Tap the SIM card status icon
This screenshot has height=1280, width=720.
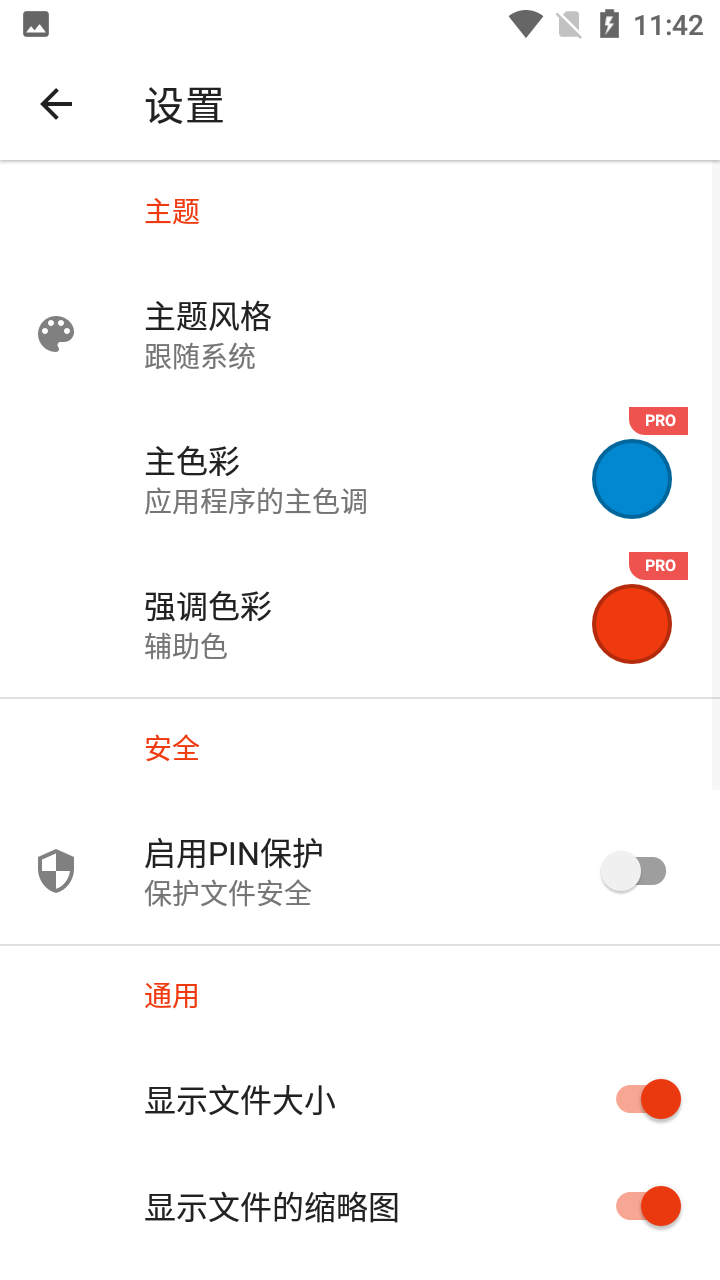[x=571, y=24]
